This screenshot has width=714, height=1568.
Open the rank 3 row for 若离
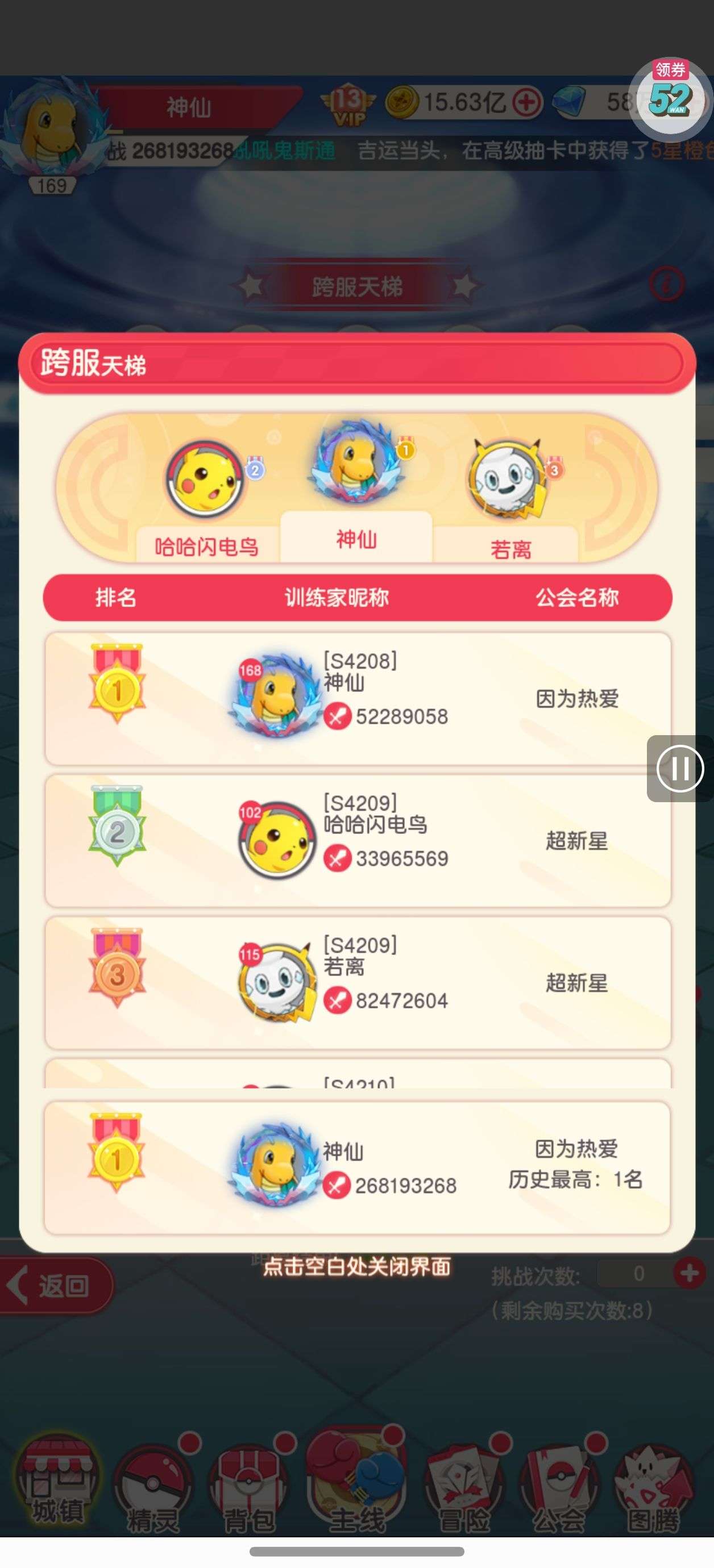point(357,982)
